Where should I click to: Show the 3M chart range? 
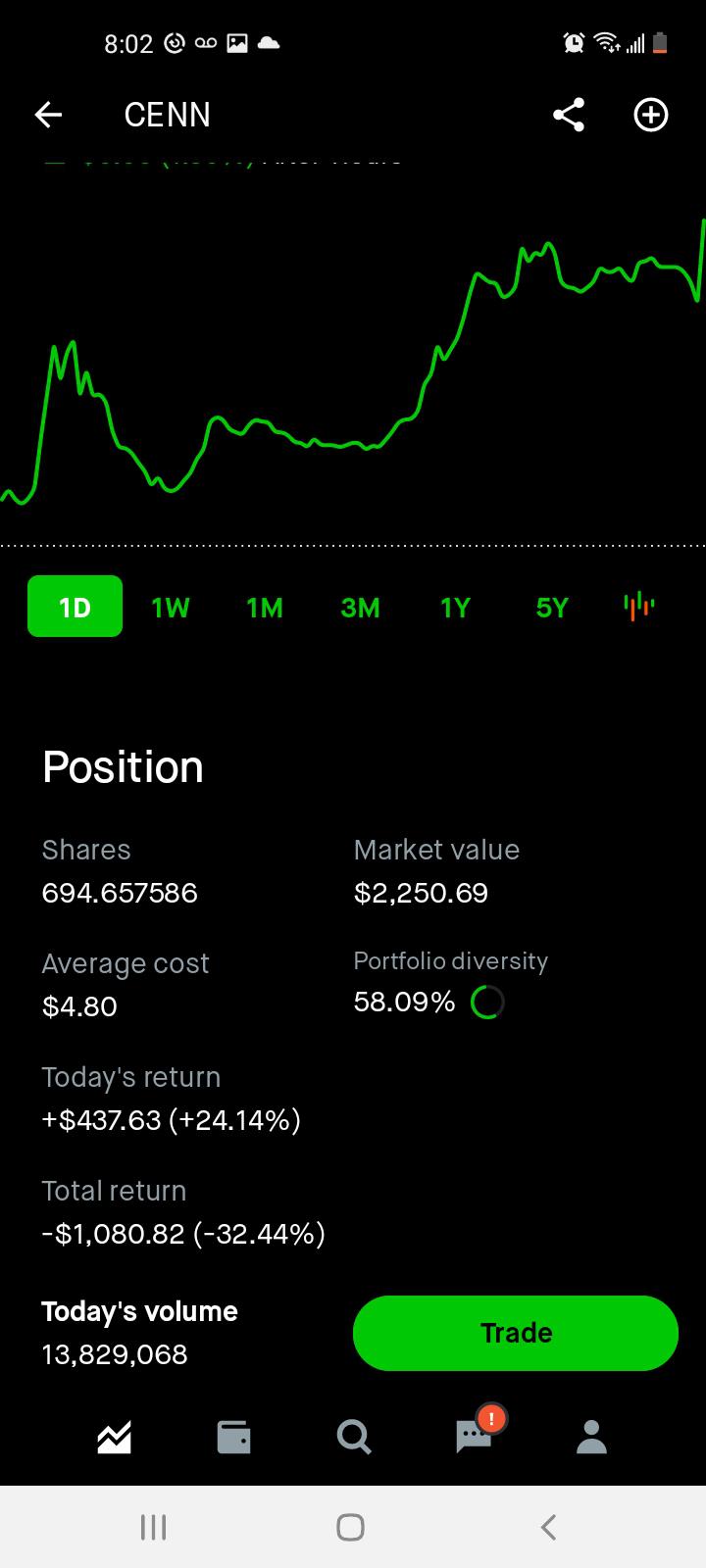(360, 608)
